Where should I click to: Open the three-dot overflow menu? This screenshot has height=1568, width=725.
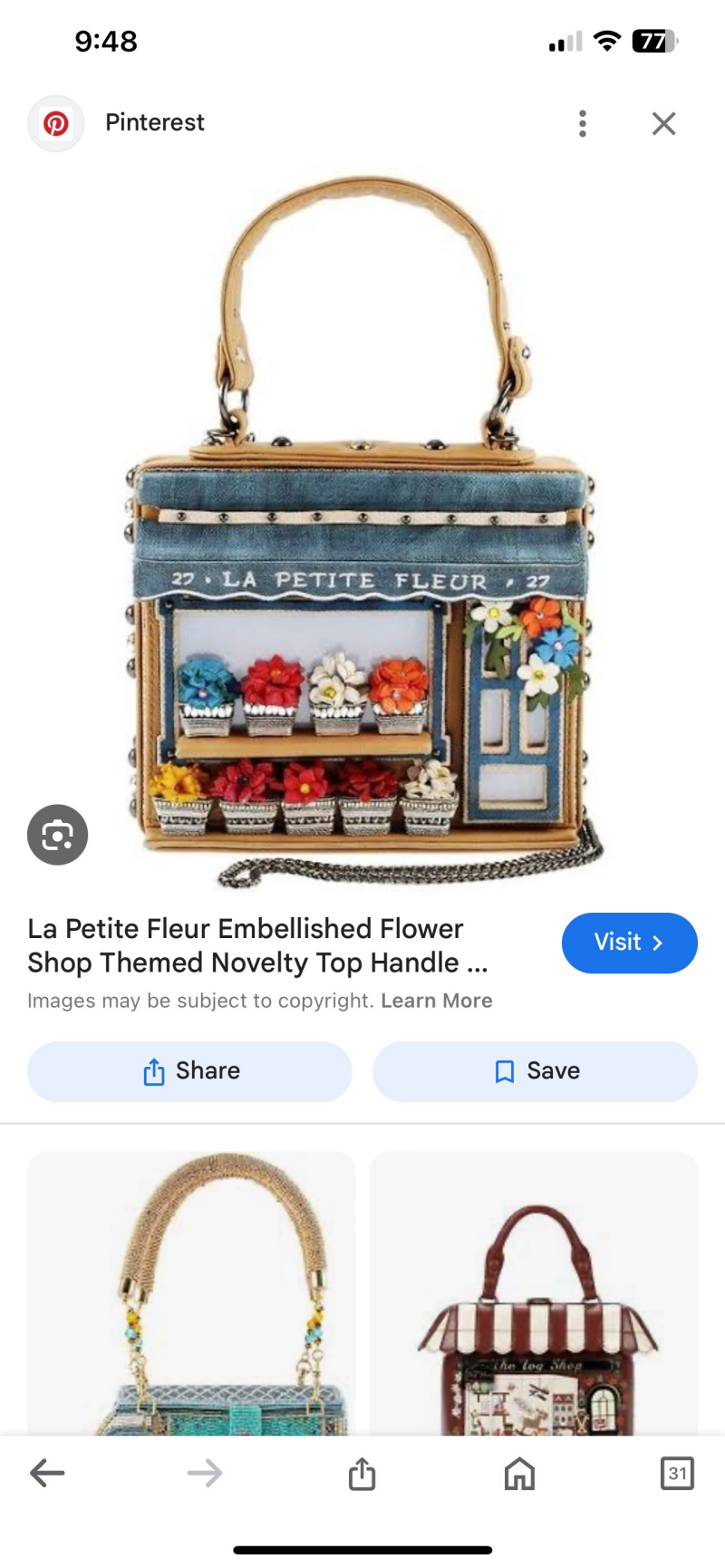click(x=583, y=123)
